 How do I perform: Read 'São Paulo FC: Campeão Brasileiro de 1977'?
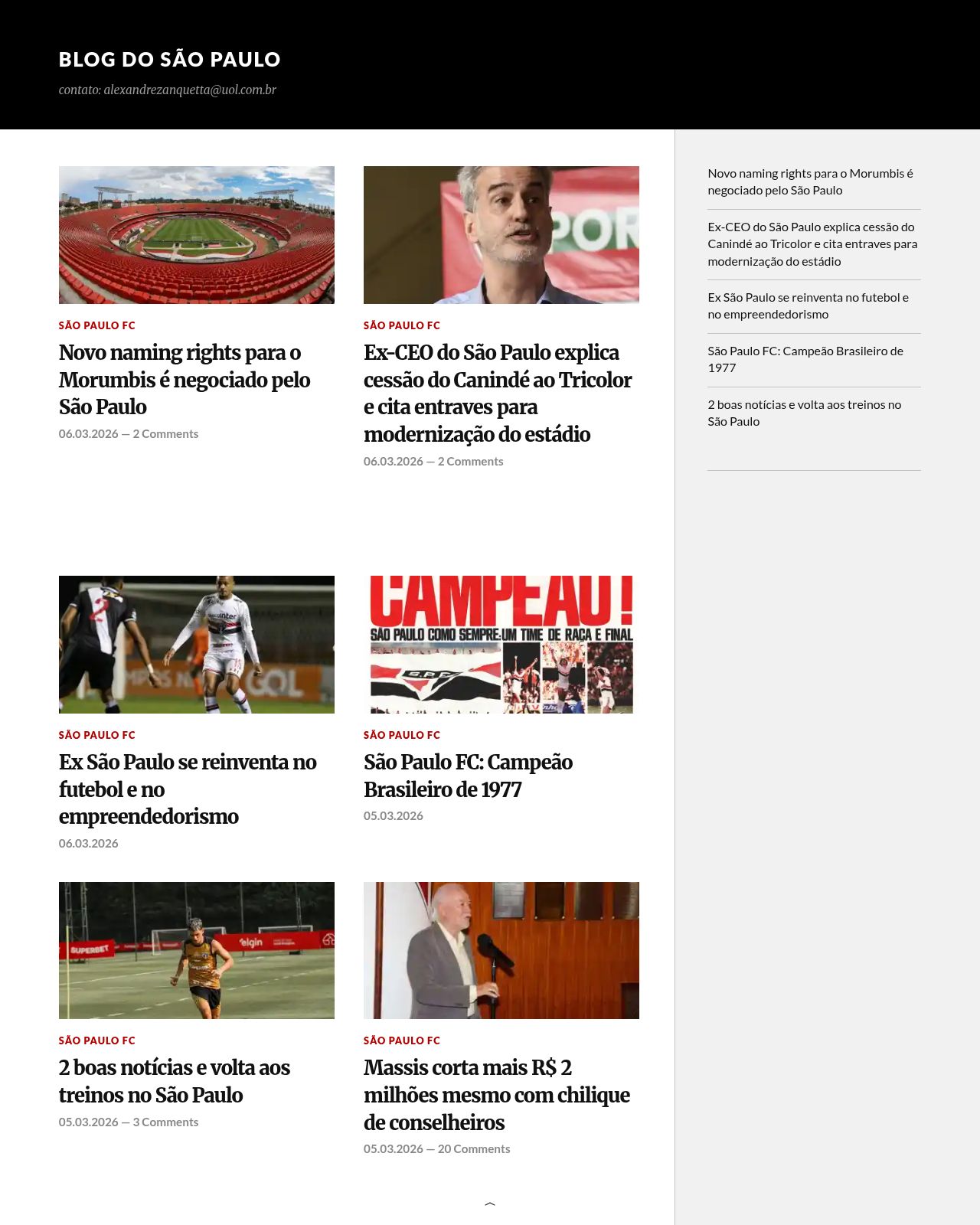click(x=468, y=775)
